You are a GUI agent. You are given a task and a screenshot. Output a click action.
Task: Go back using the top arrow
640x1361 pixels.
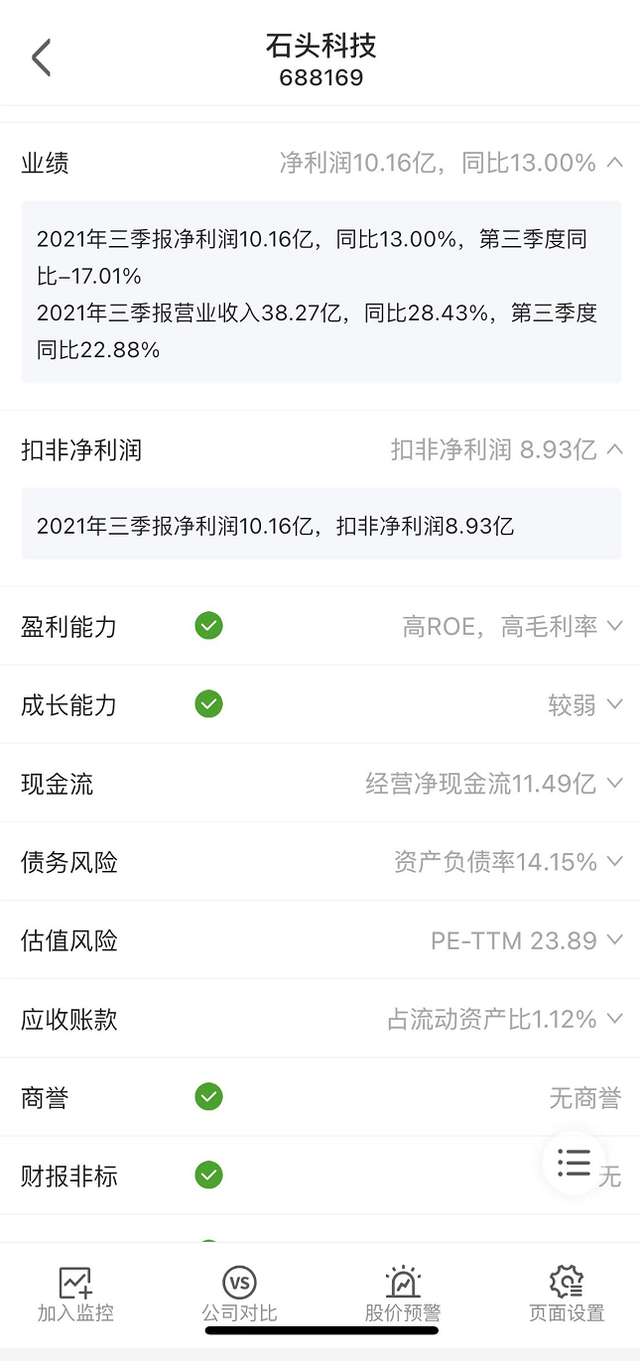tap(41, 58)
